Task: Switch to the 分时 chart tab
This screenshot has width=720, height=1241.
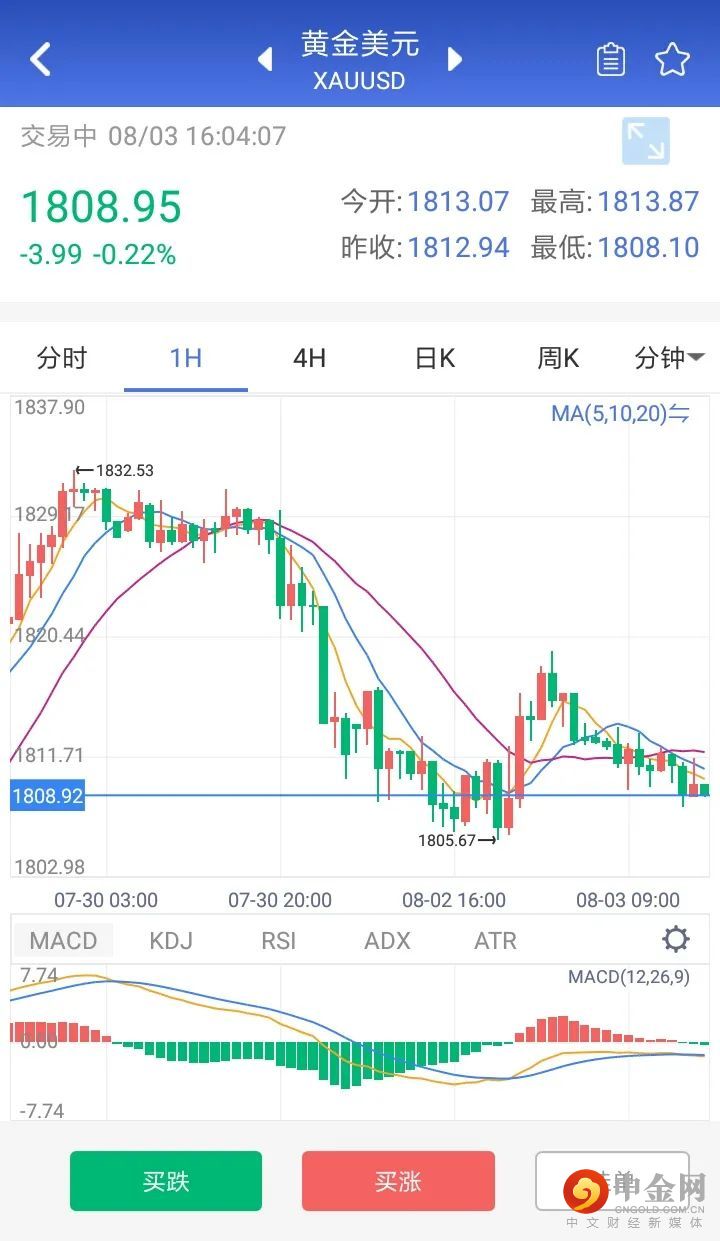Action: coord(62,358)
